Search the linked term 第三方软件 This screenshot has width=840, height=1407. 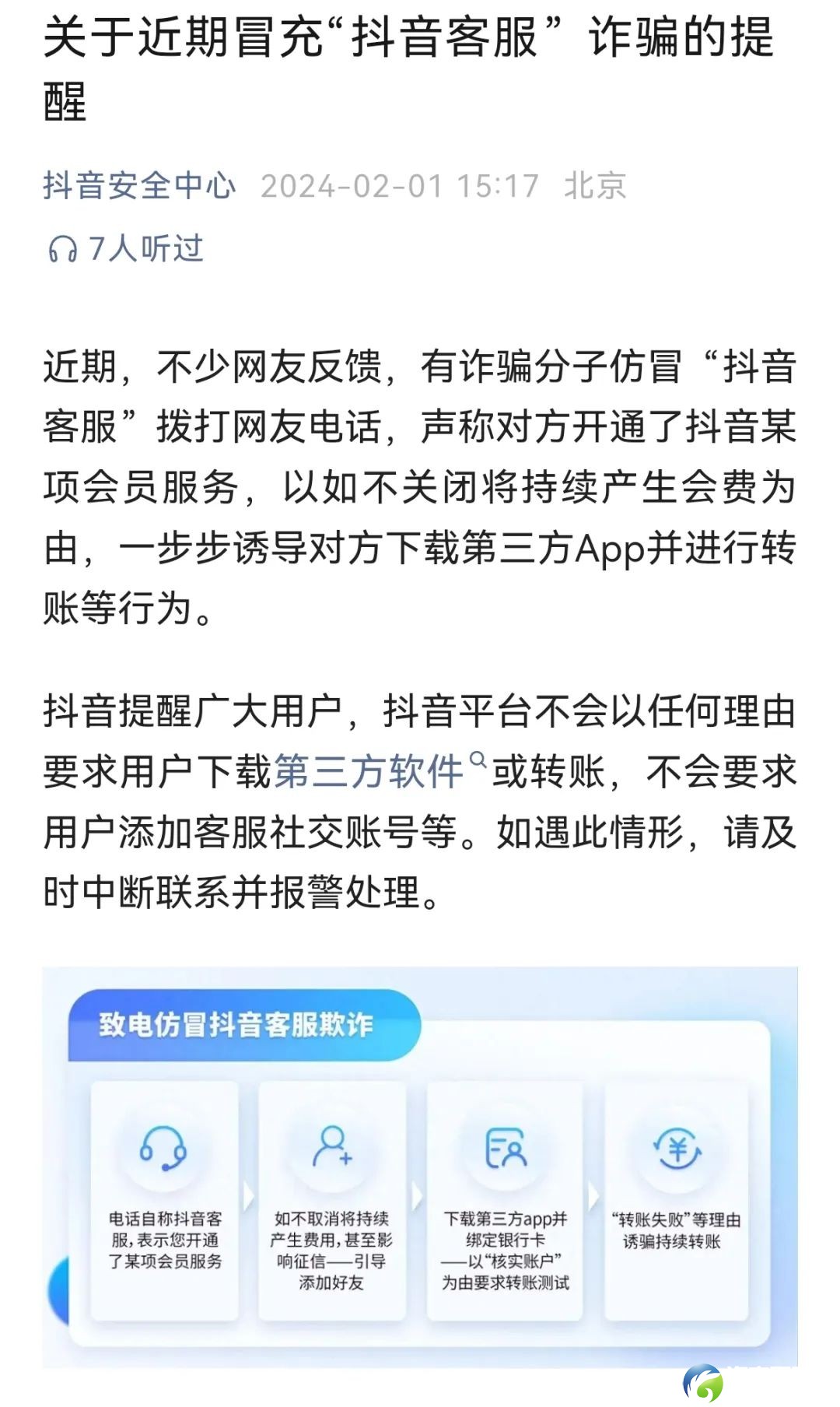(x=369, y=771)
